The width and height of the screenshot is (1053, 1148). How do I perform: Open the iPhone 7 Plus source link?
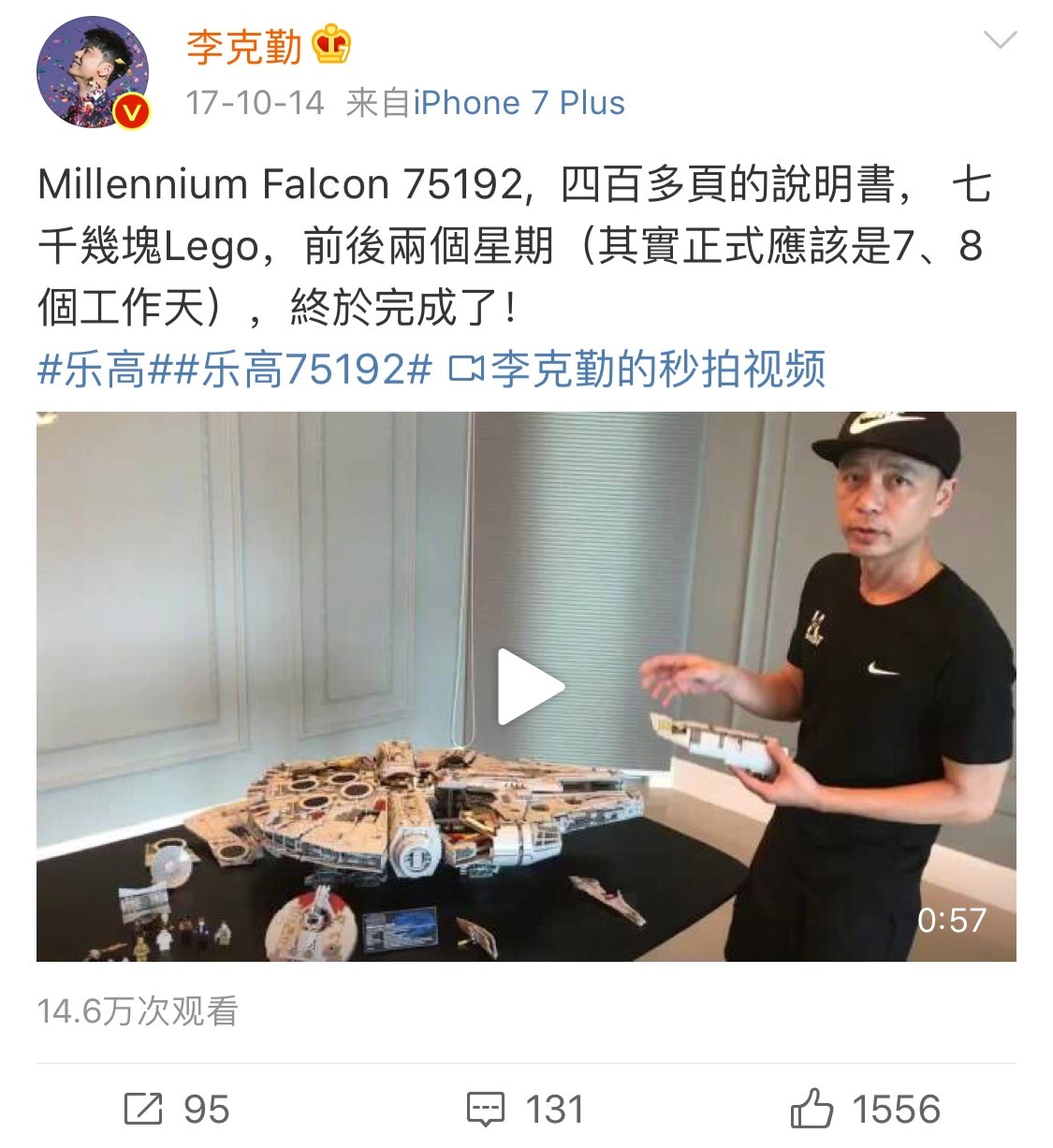(x=519, y=103)
